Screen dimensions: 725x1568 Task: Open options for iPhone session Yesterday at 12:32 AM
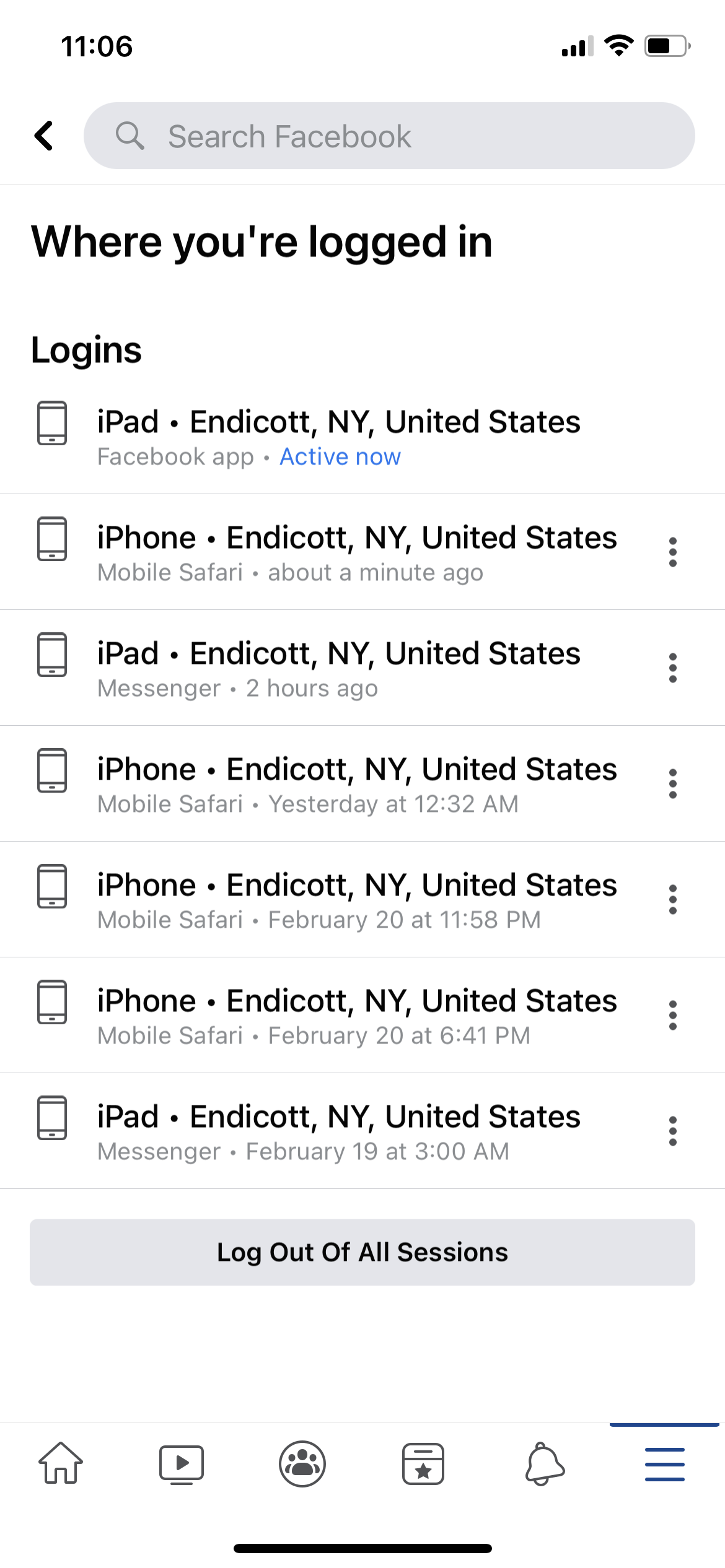(x=672, y=783)
